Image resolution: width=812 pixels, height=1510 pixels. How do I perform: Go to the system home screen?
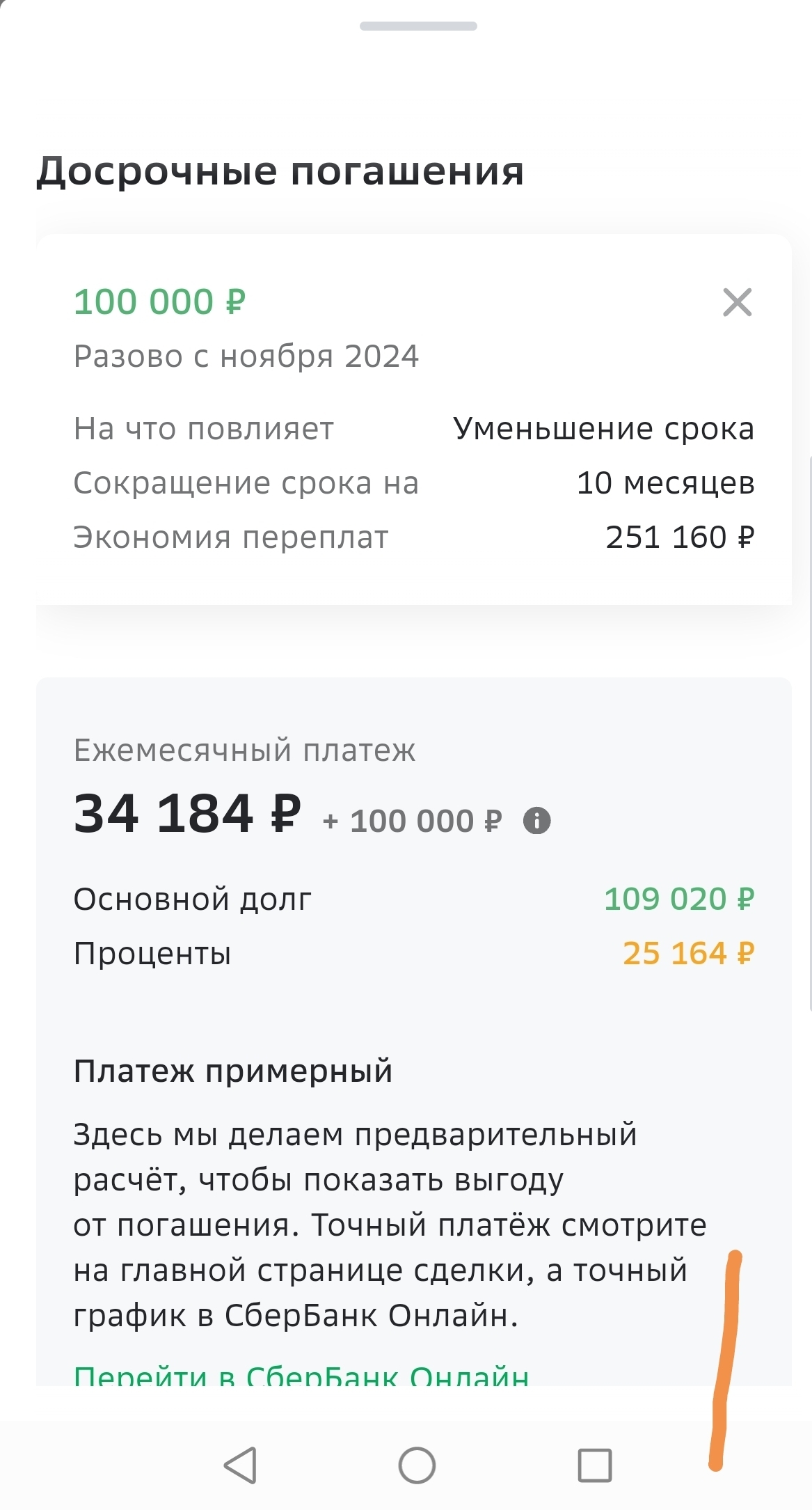pos(417,1465)
